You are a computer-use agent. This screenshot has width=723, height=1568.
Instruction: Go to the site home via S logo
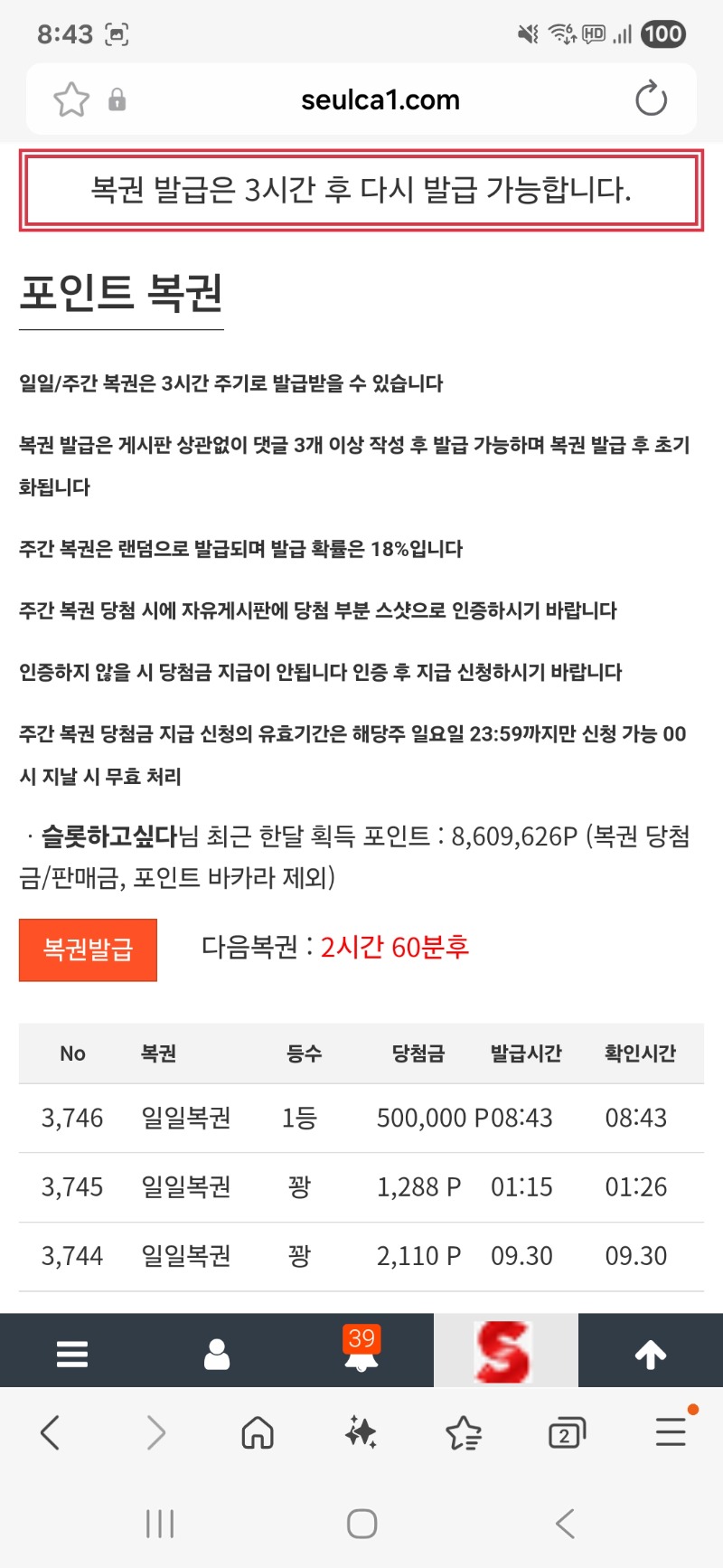pos(505,1351)
